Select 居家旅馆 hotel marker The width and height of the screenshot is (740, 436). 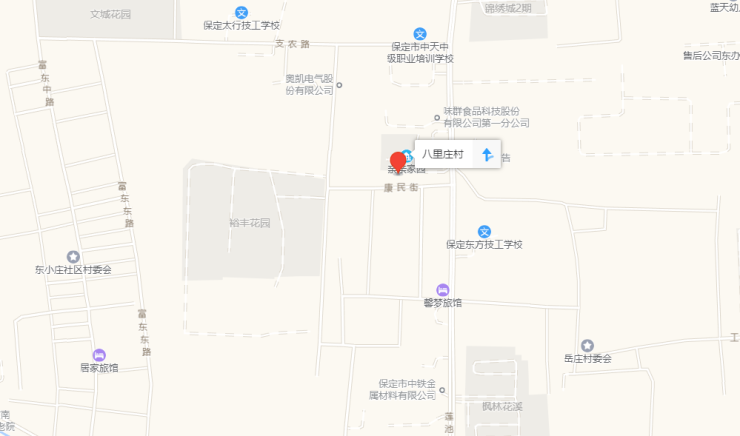99,355
